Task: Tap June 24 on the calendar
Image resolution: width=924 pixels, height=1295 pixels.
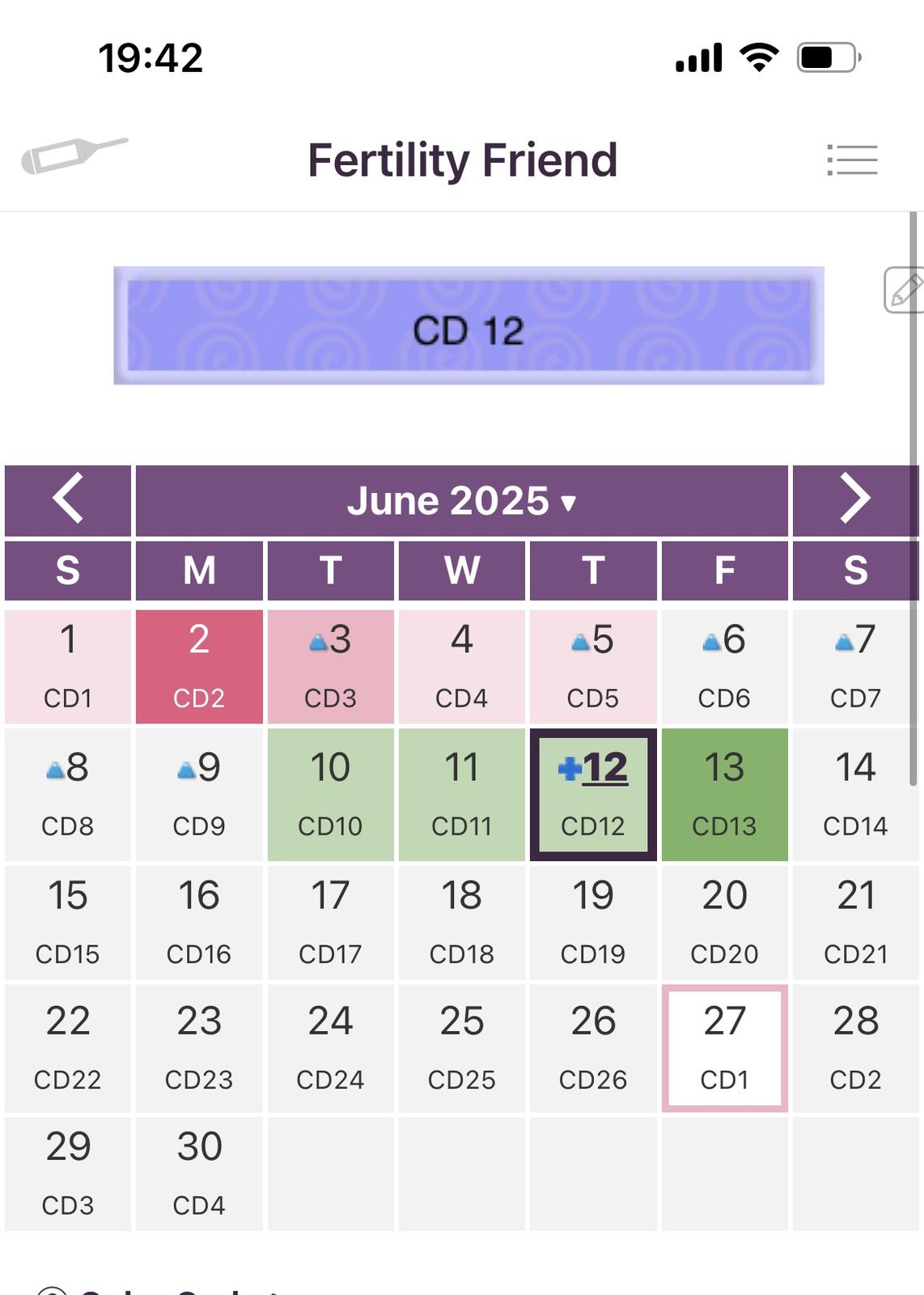Action: [330, 1048]
